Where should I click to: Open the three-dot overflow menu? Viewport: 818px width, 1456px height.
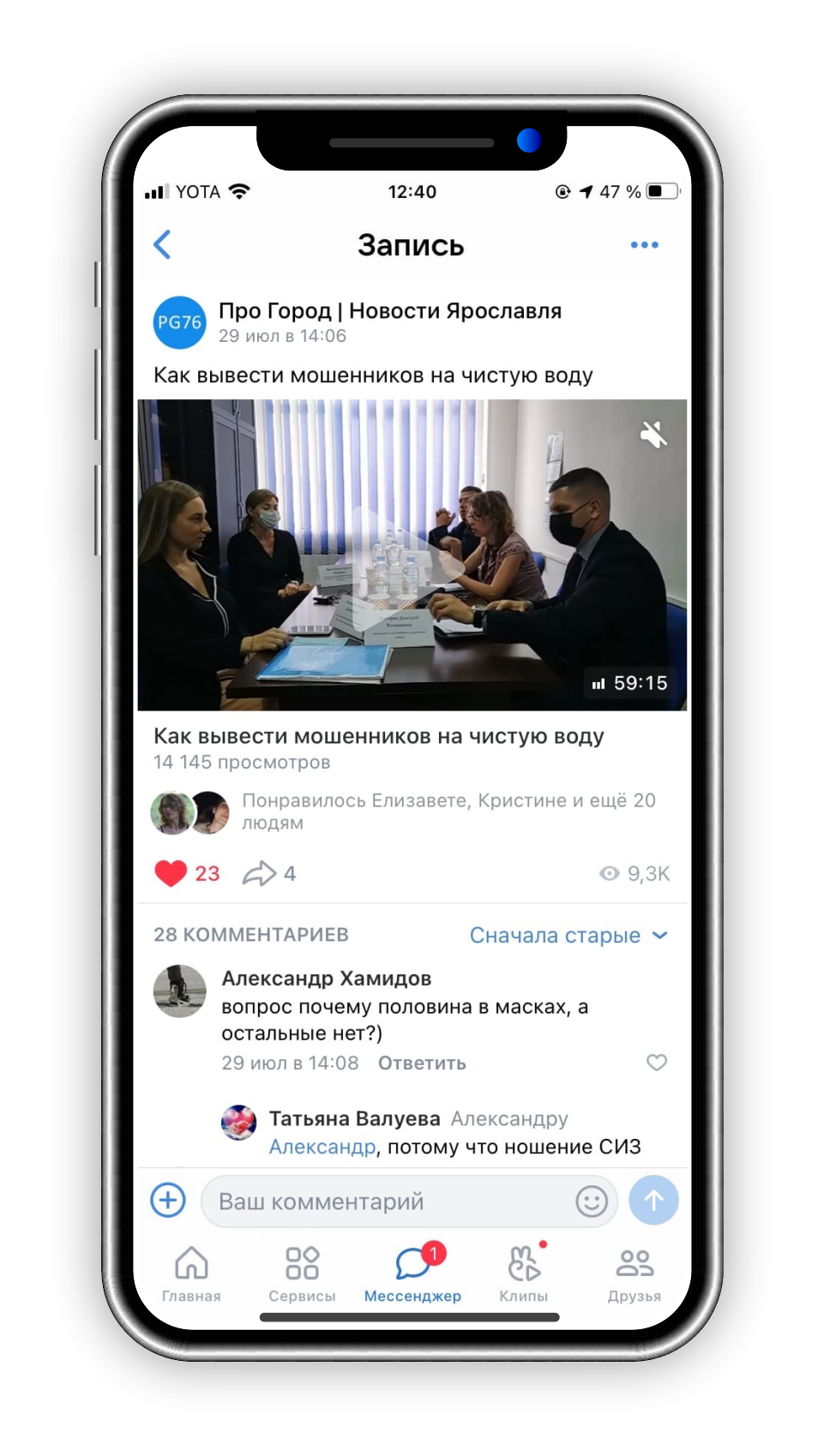(644, 245)
